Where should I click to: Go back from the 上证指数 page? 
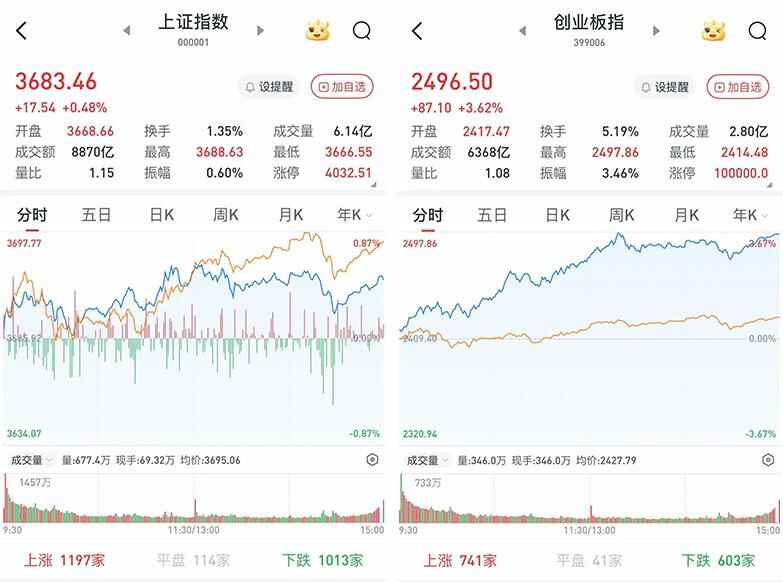click(x=22, y=31)
